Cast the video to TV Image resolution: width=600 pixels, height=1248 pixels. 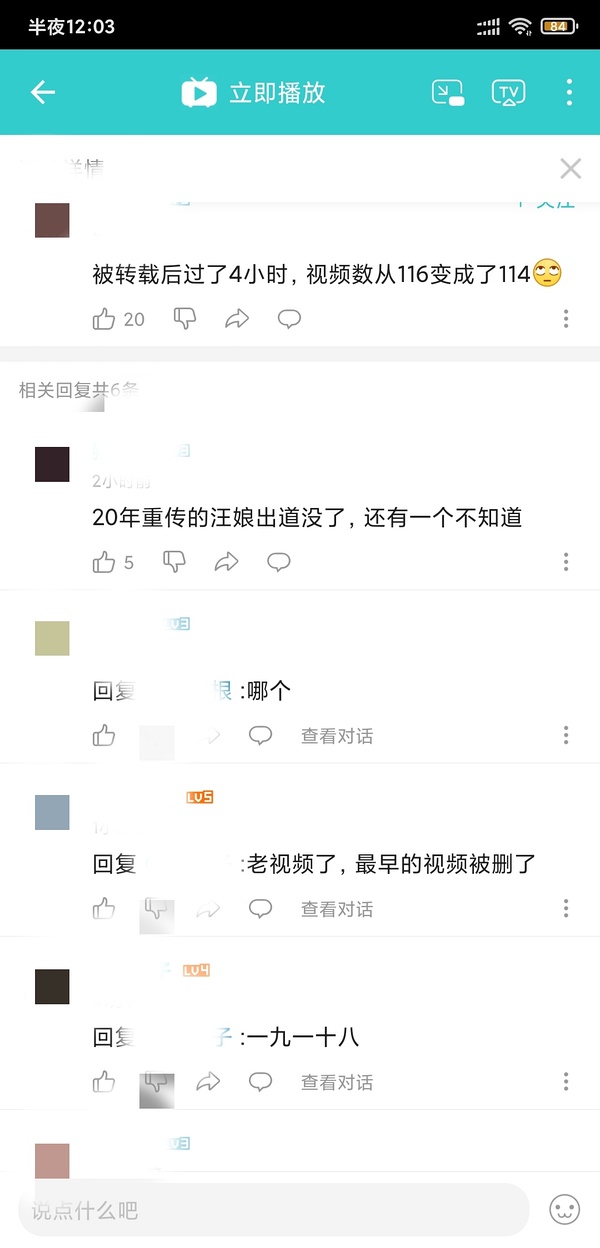click(x=509, y=93)
